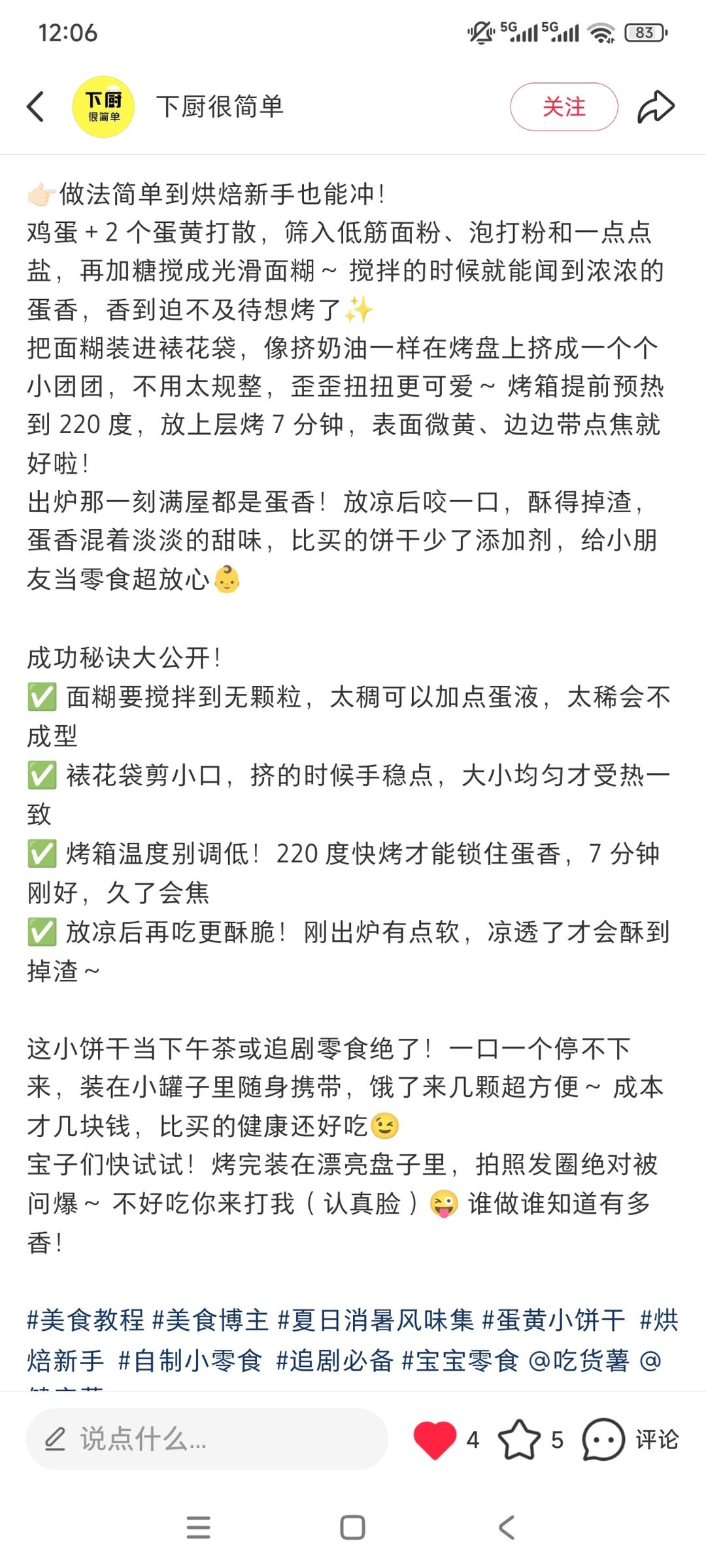Unlike the post via heart icon
The image size is (706, 1568).
[435, 1439]
